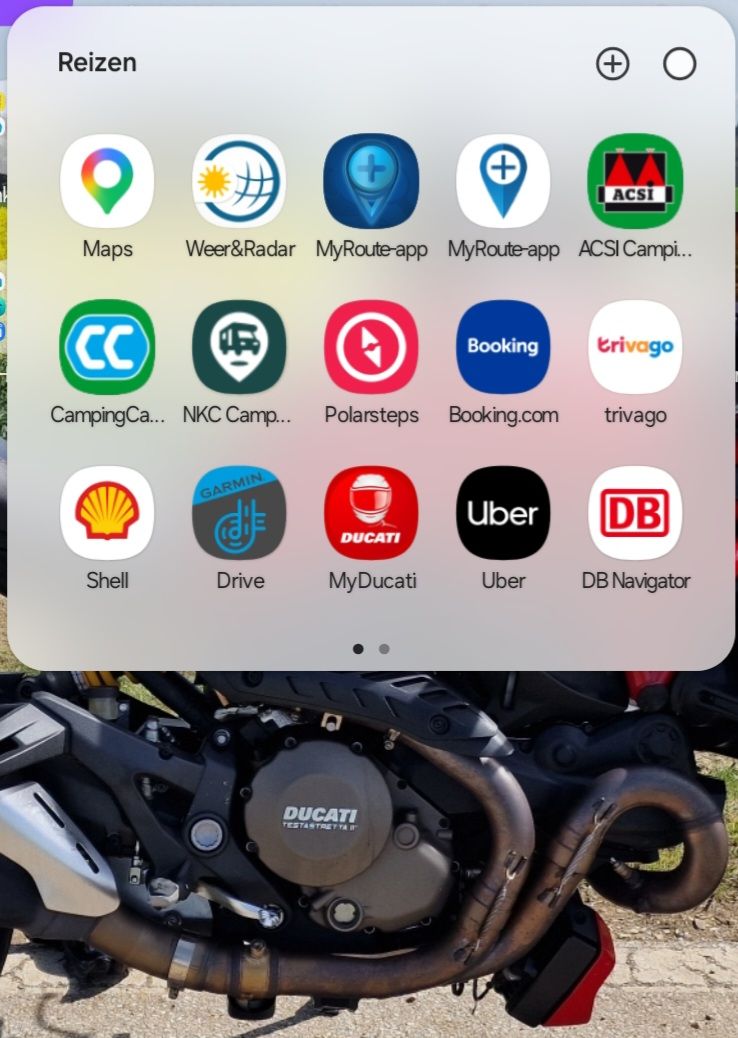The height and width of the screenshot is (1038, 738).
Task: Open Booking.com
Action: point(503,347)
